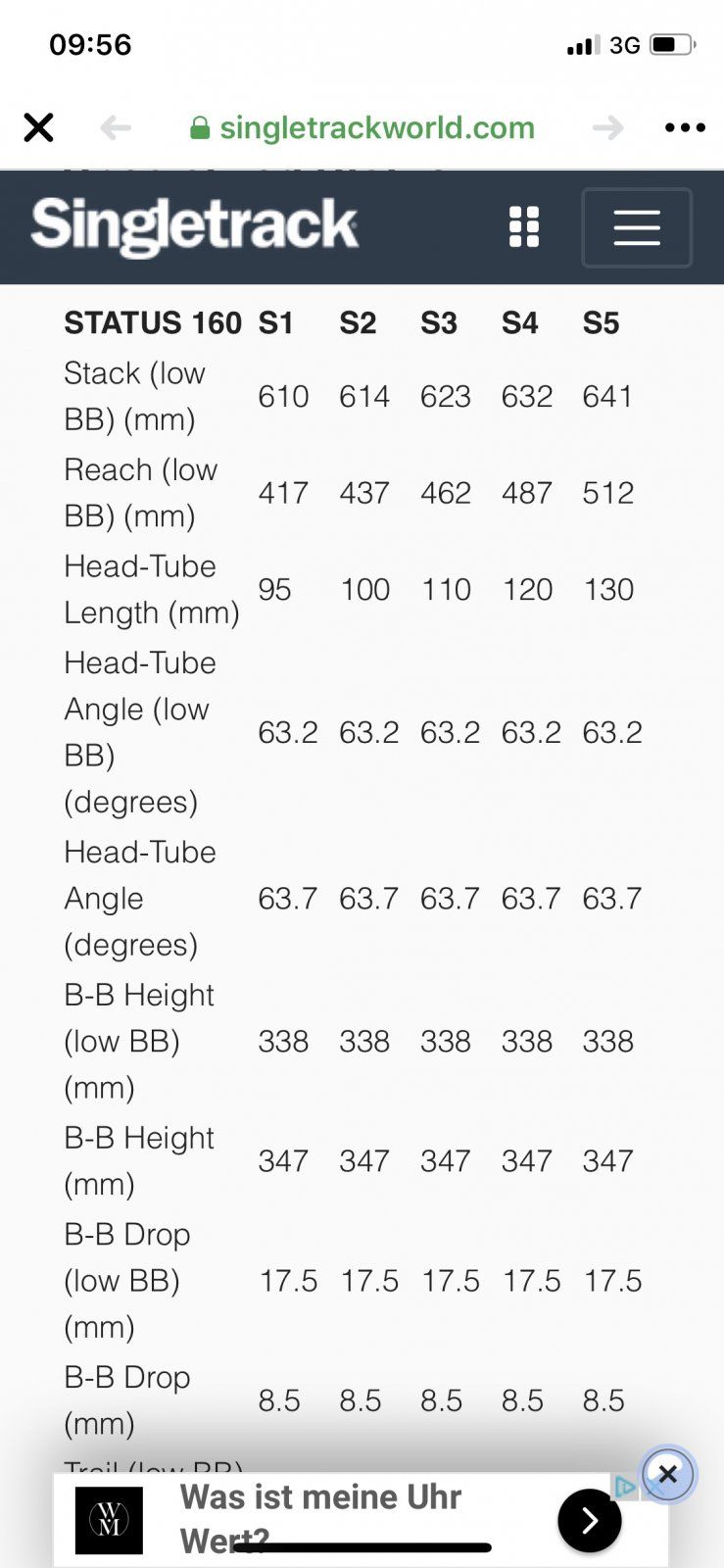This screenshot has height=1568, width=724.
Task: Go forward to the next page
Action: click(x=607, y=127)
